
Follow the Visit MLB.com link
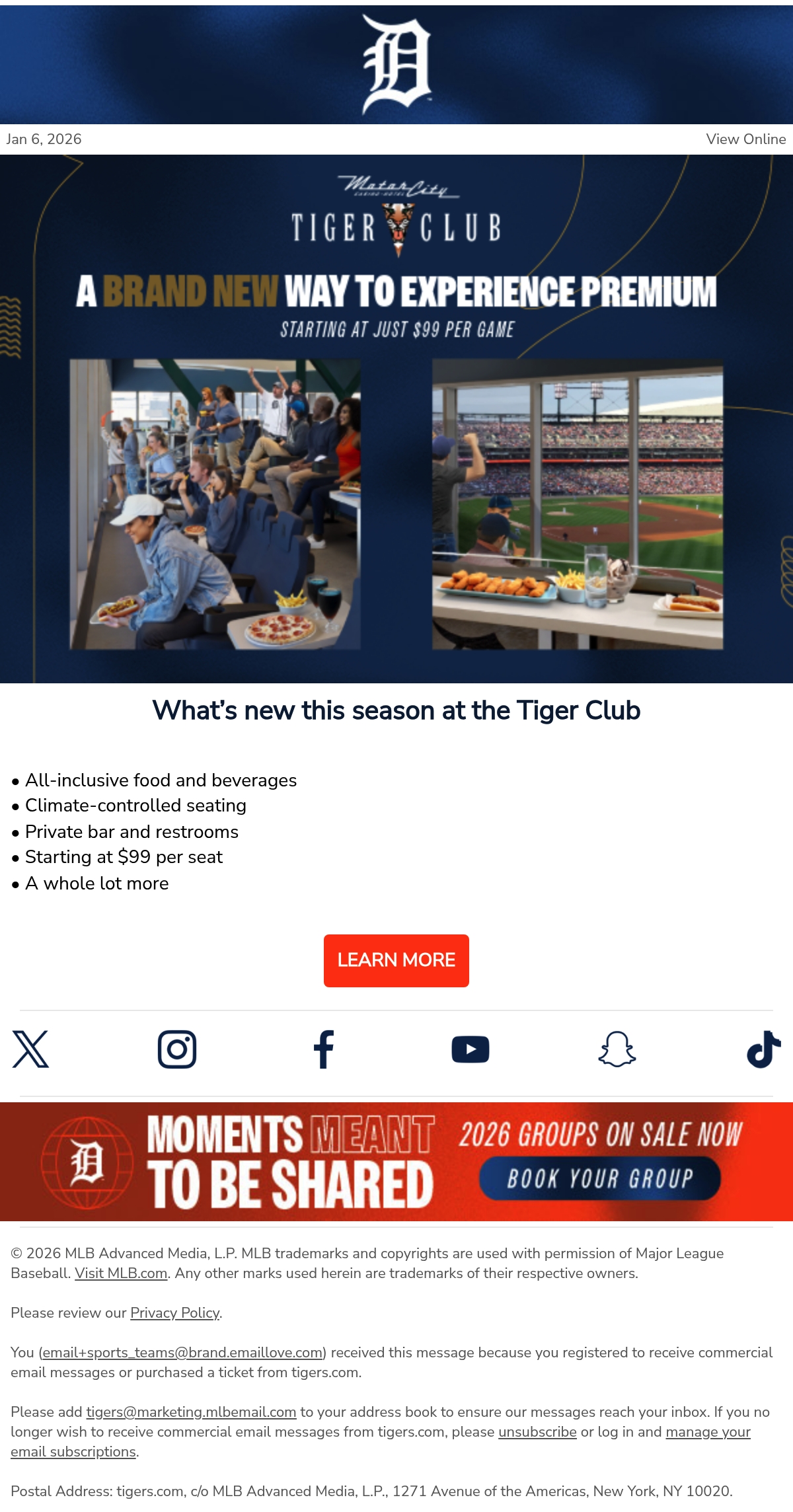(x=121, y=1273)
